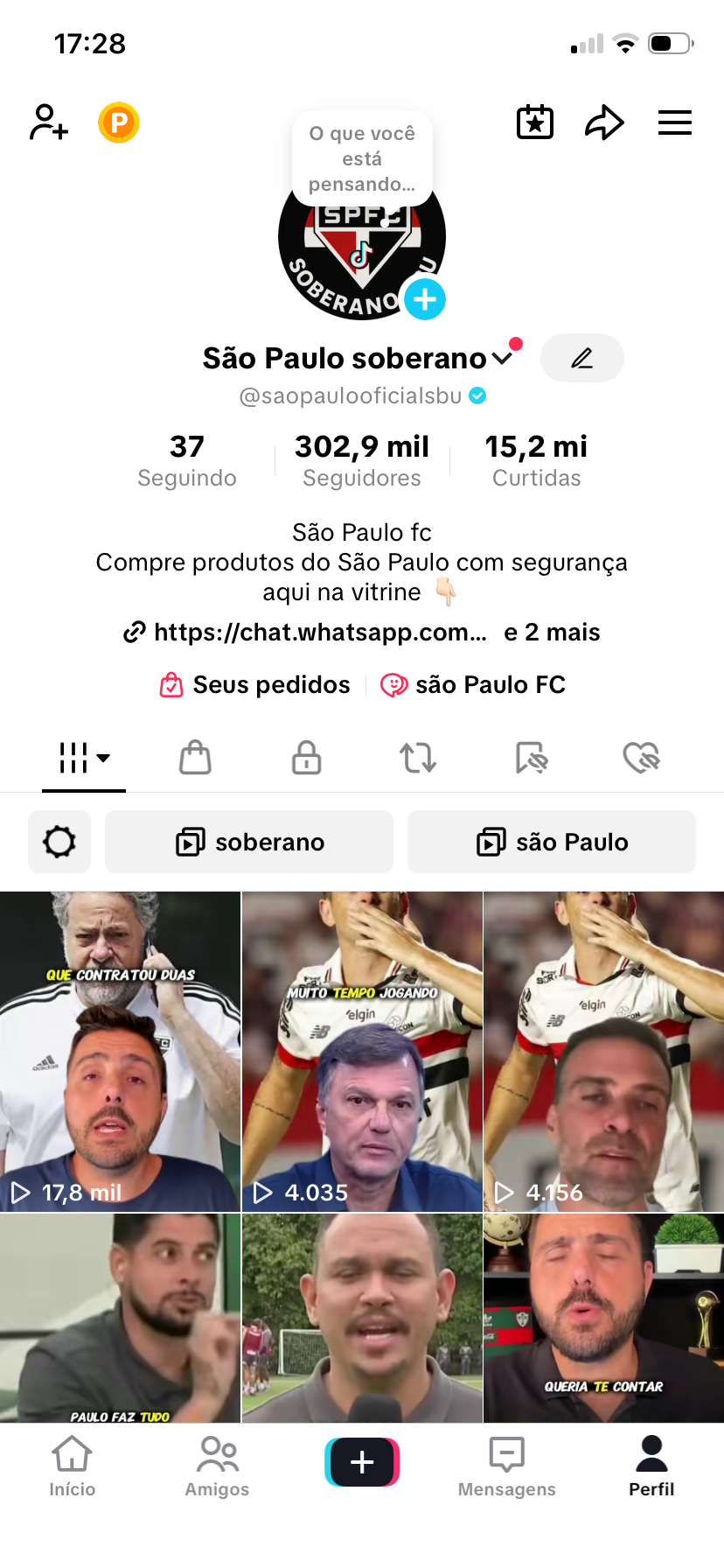Share this profile

click(x=604, y=122)
